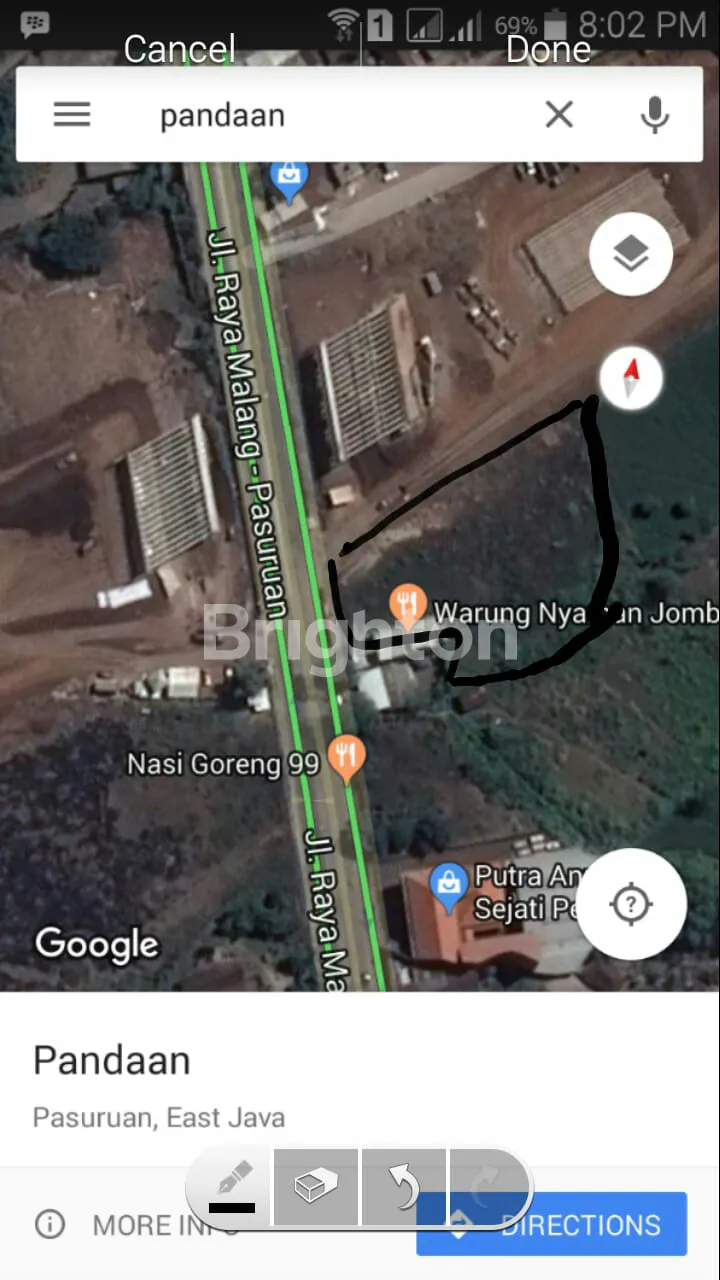
Task: Clear the pandaan search text
Action: coord(559,115)
